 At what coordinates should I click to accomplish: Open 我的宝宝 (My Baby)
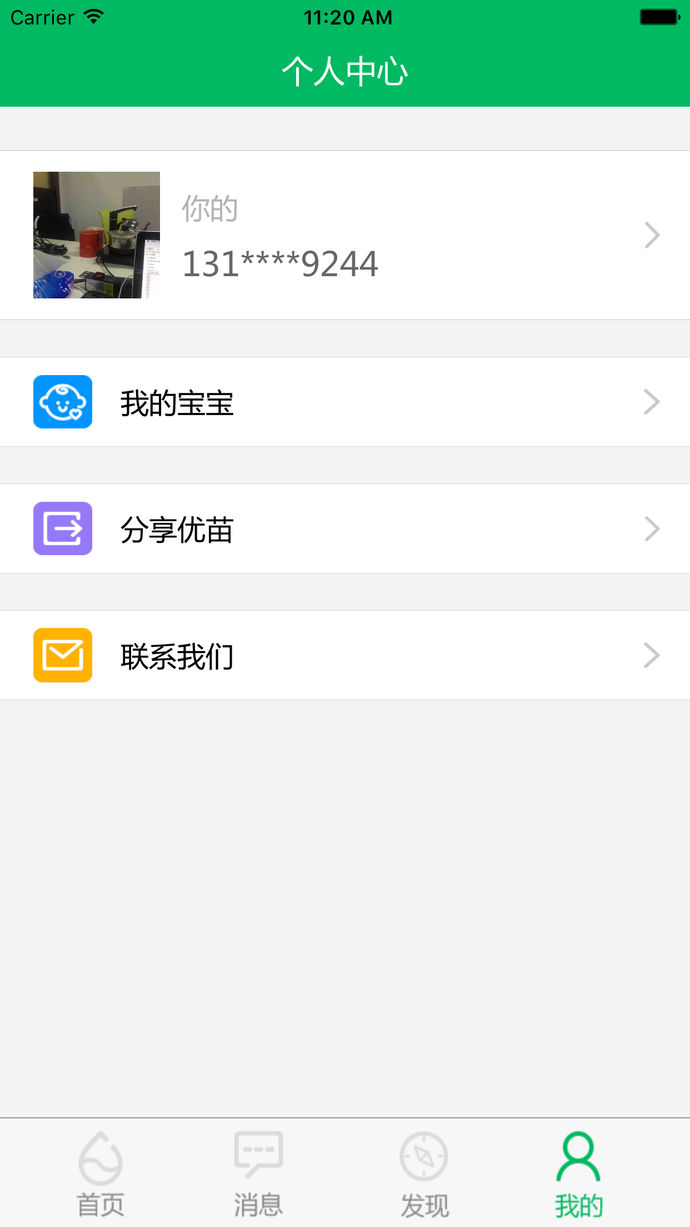point(345,402)
